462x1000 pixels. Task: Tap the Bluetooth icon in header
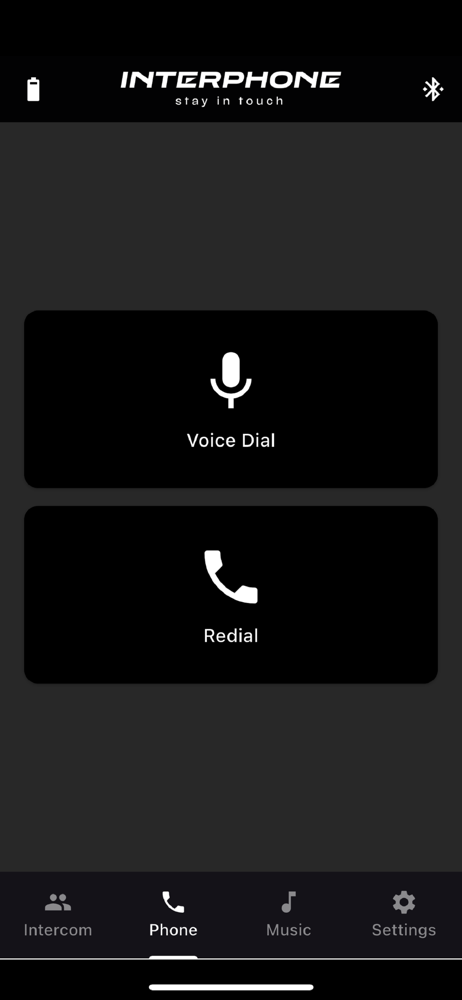click(433, 89)
